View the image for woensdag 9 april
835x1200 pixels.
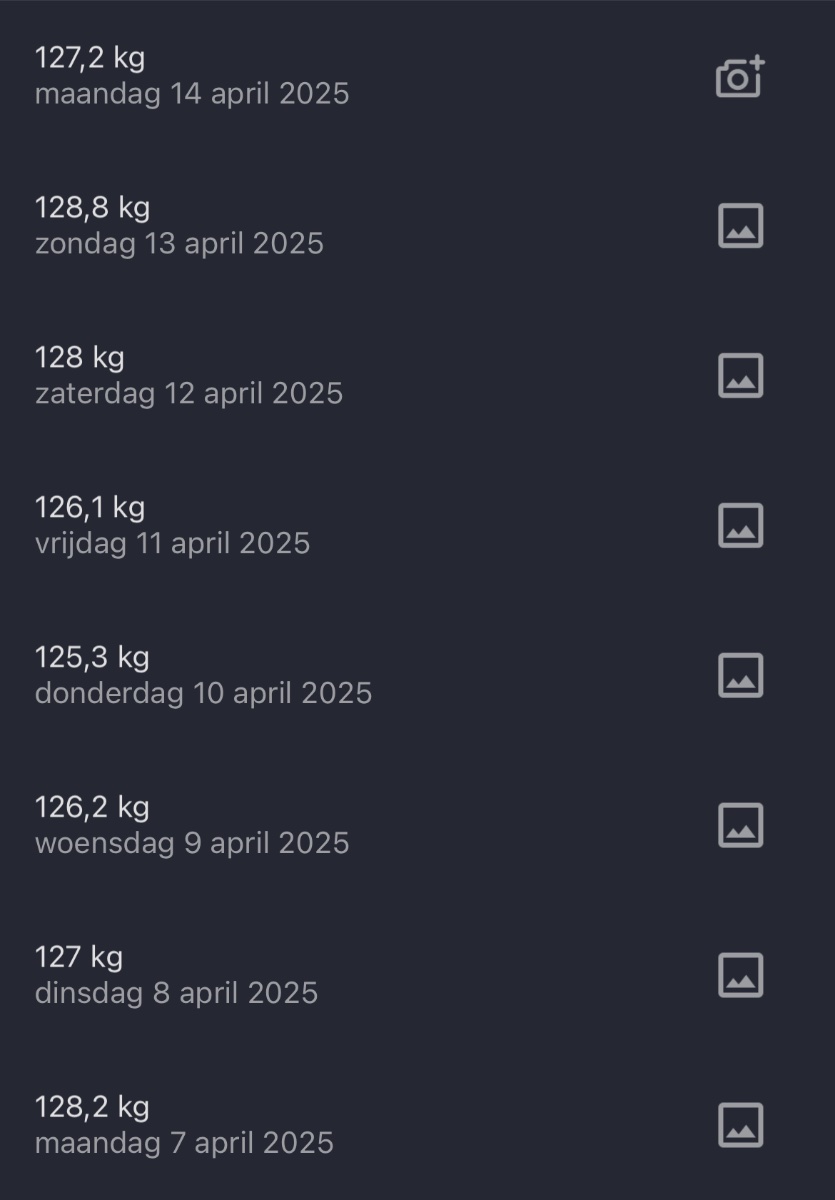(x=740, y=826)
